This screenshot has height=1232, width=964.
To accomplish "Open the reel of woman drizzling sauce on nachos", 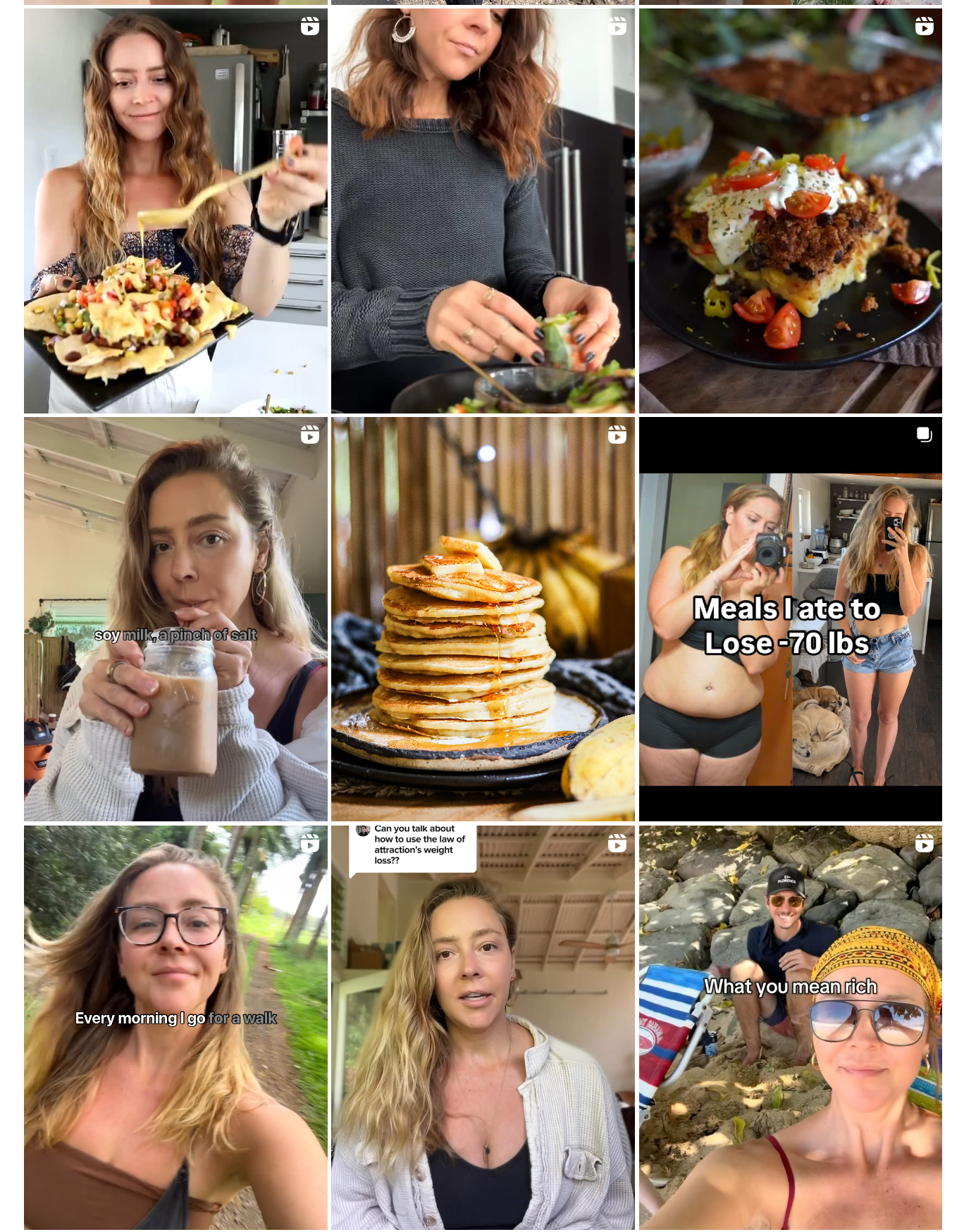I will pyautogui.click(x=175, y=211).
